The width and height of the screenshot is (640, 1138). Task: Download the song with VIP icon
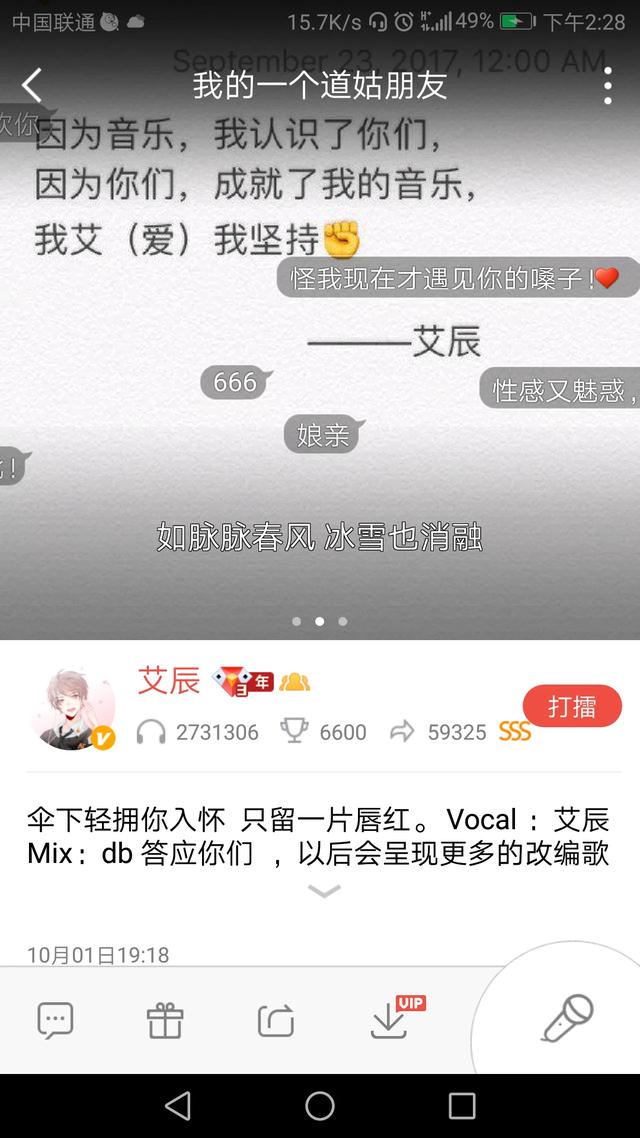[x=388, y=1020]
